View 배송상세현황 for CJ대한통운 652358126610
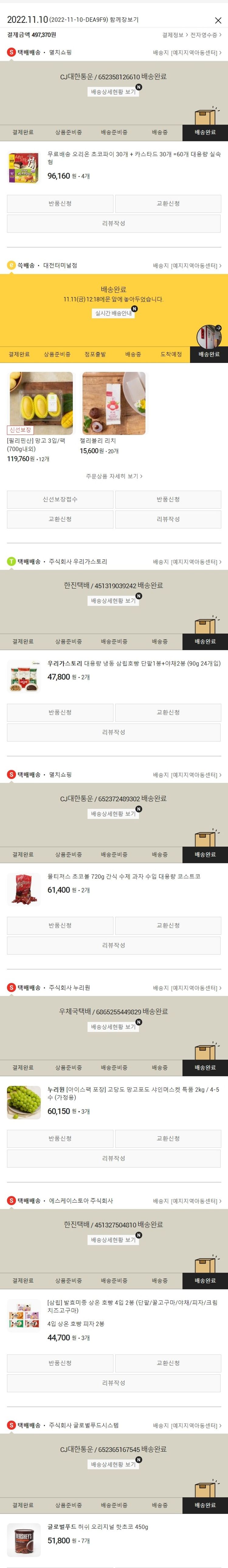 click(113, 92)
